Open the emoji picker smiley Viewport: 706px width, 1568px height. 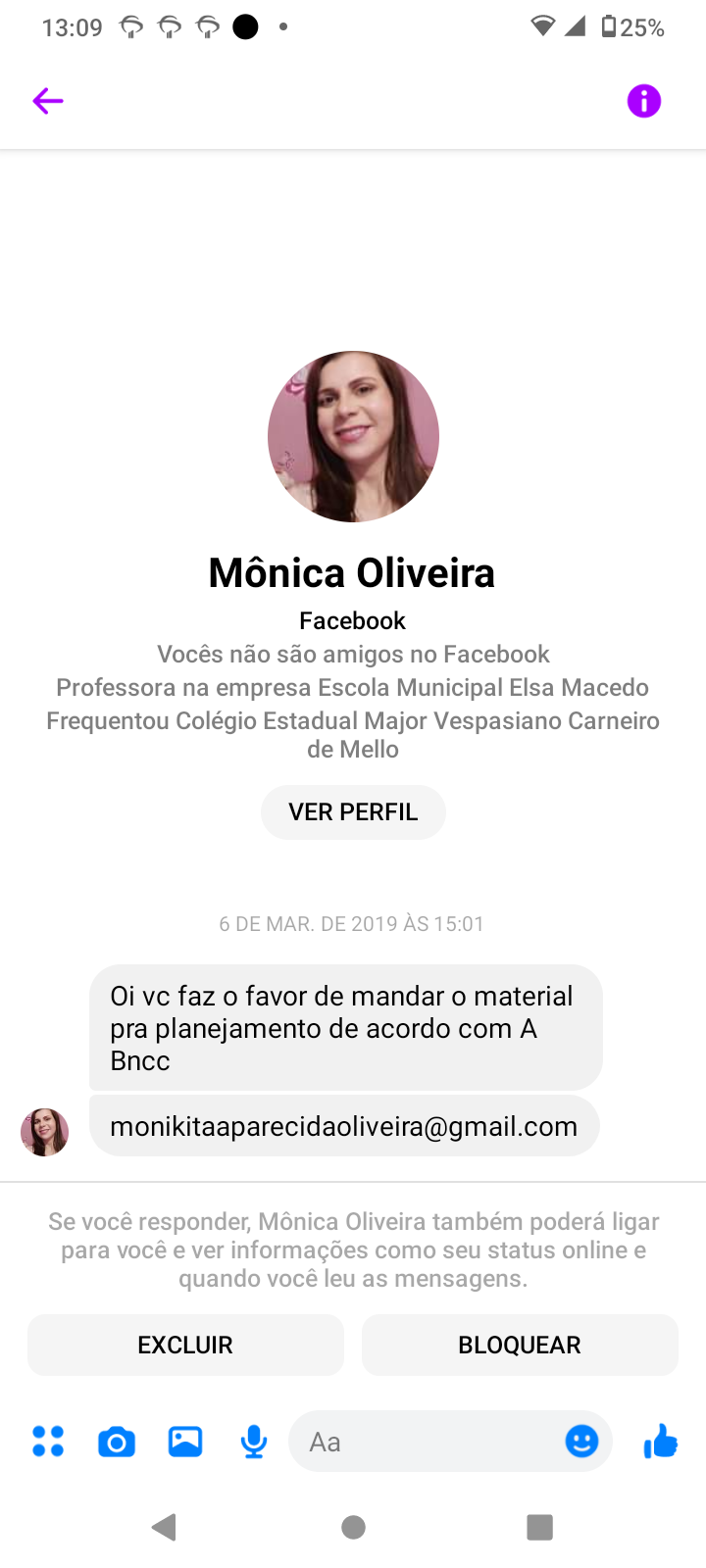pos(581,1441)
